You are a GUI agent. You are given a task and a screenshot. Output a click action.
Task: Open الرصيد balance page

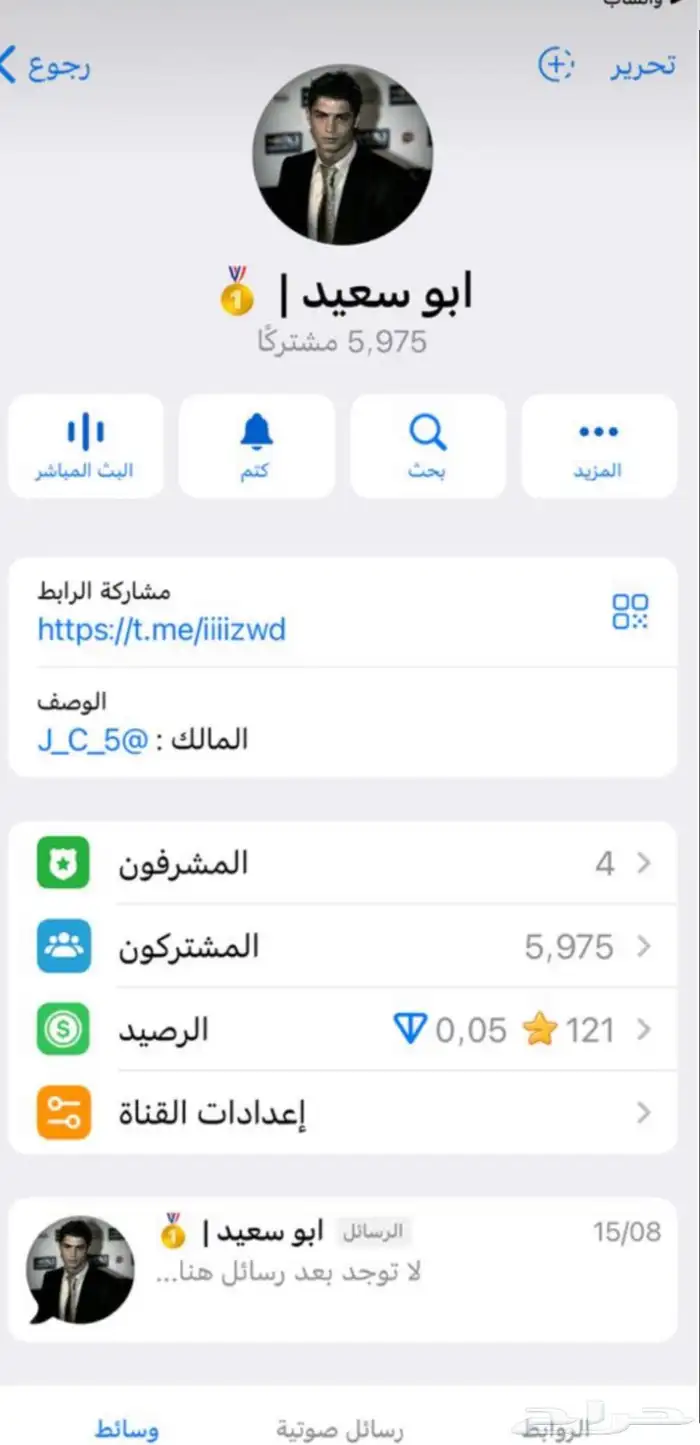click(342, 1029)
